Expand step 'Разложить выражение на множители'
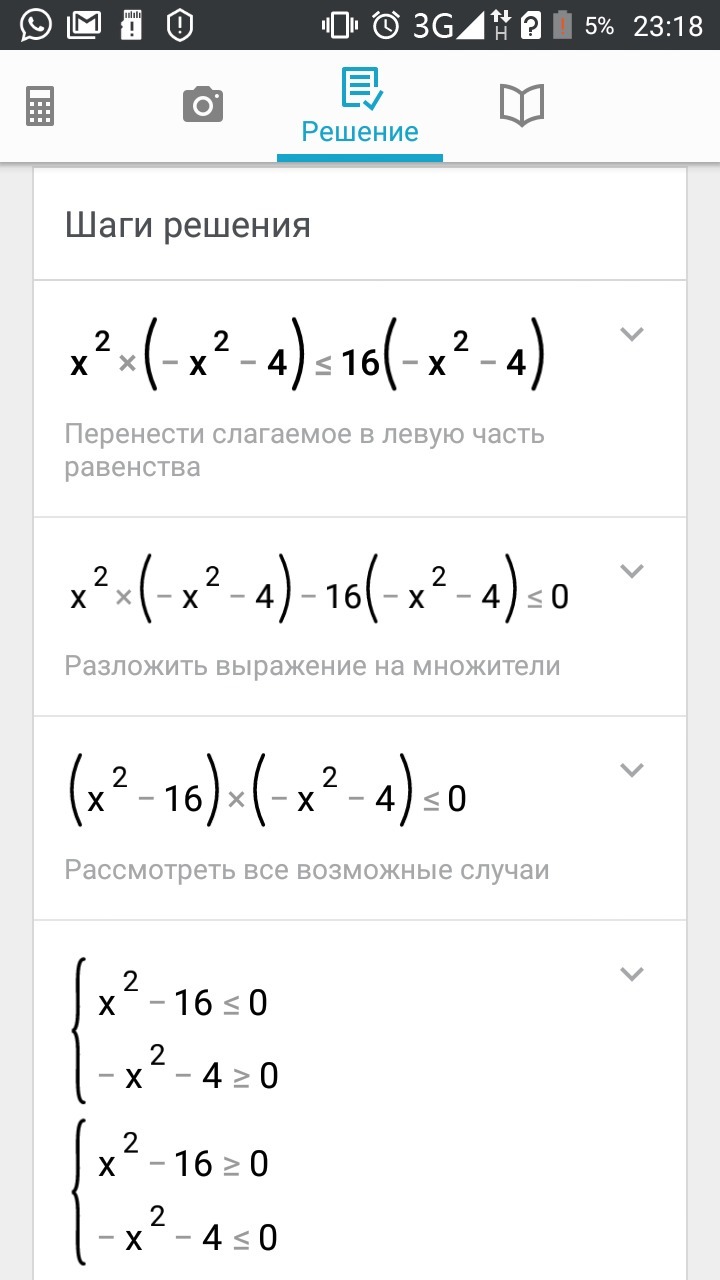The image size is (720, 1280). (x=631, y=571)
